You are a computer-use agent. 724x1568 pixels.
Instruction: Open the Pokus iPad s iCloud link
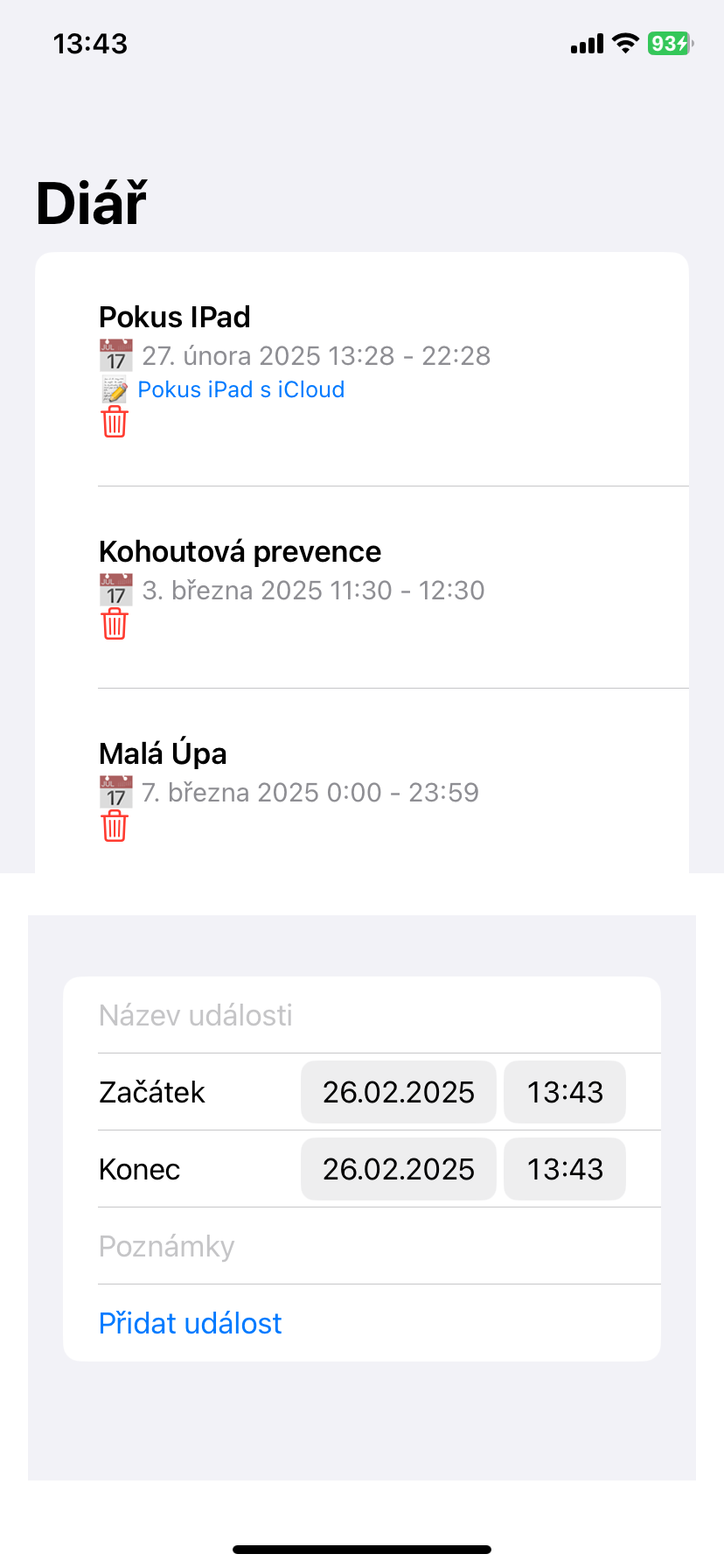pos(240,388)
